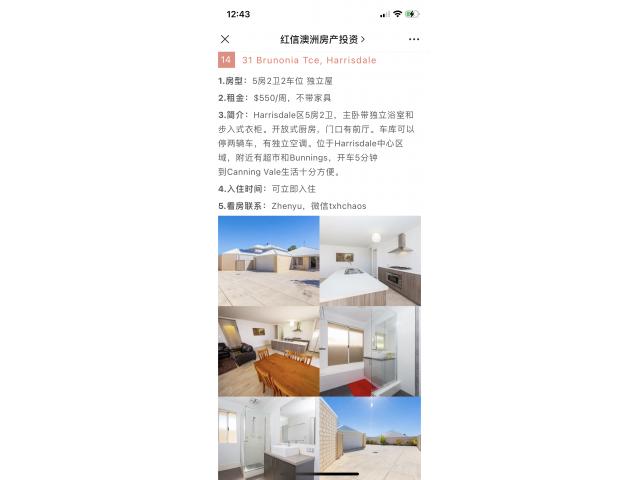640x480 pixels.
Task: View the kitchen rangehood photo
Action: [370, 260]
